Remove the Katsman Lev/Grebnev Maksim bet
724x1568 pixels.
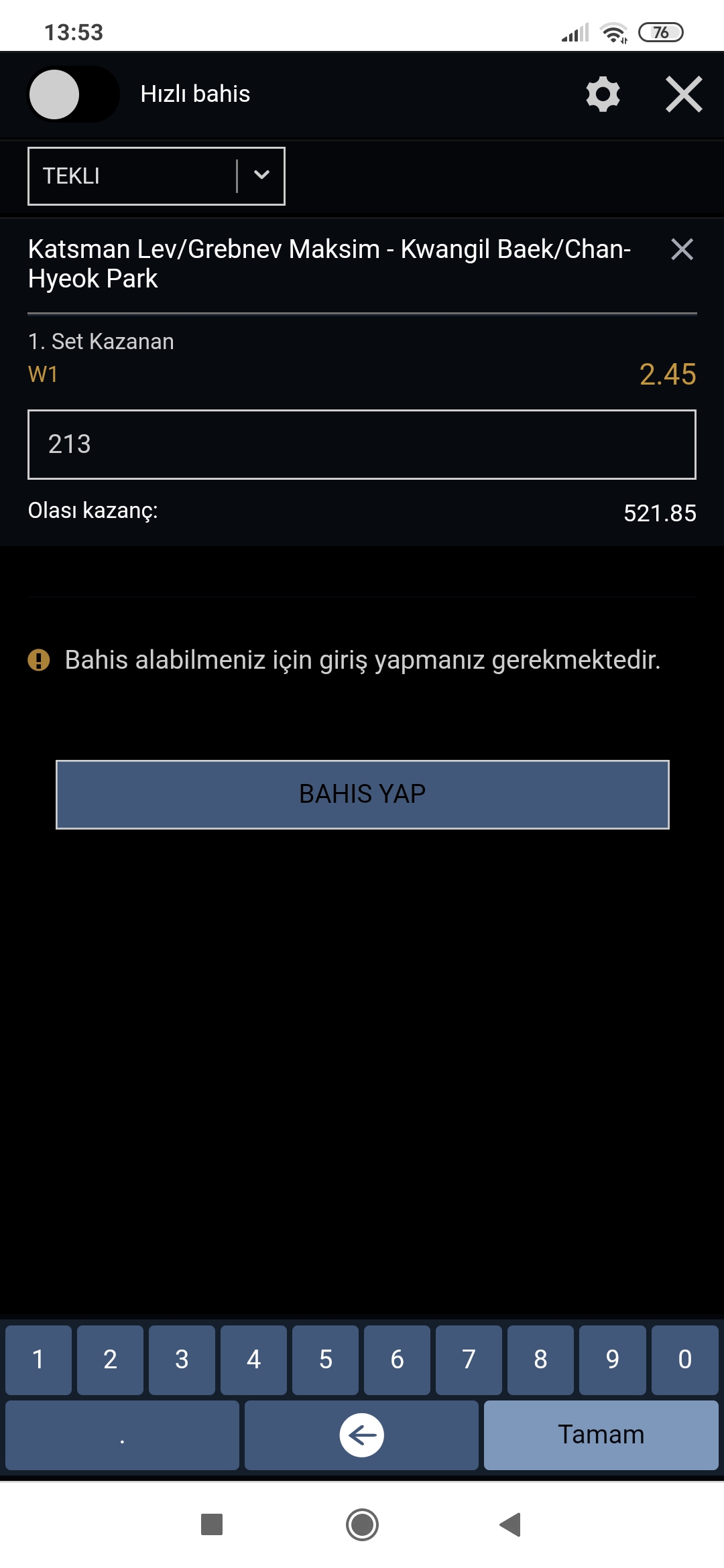click(x=682, y=249)
